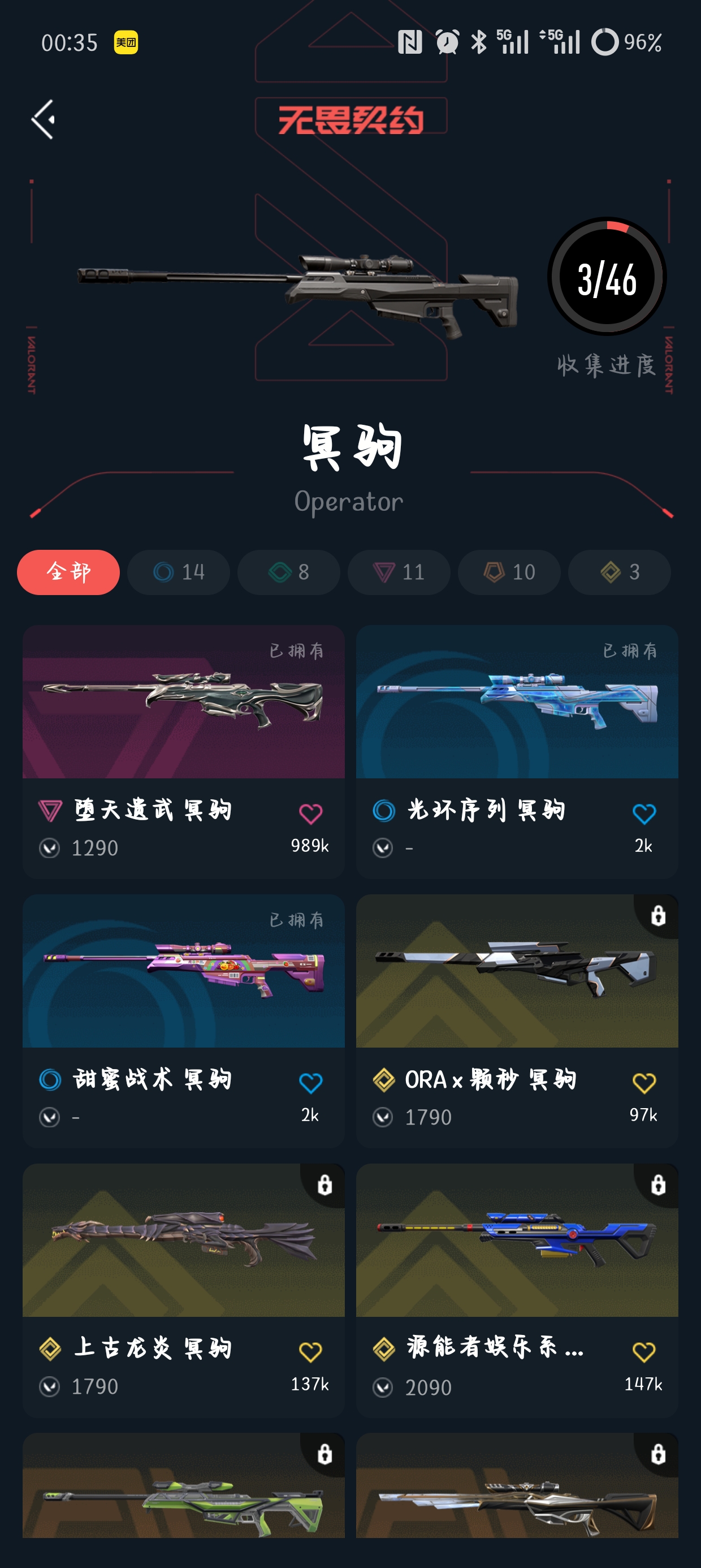Select the 全部 filter chip
701x1568 pixels.
(x=68, y=571)
